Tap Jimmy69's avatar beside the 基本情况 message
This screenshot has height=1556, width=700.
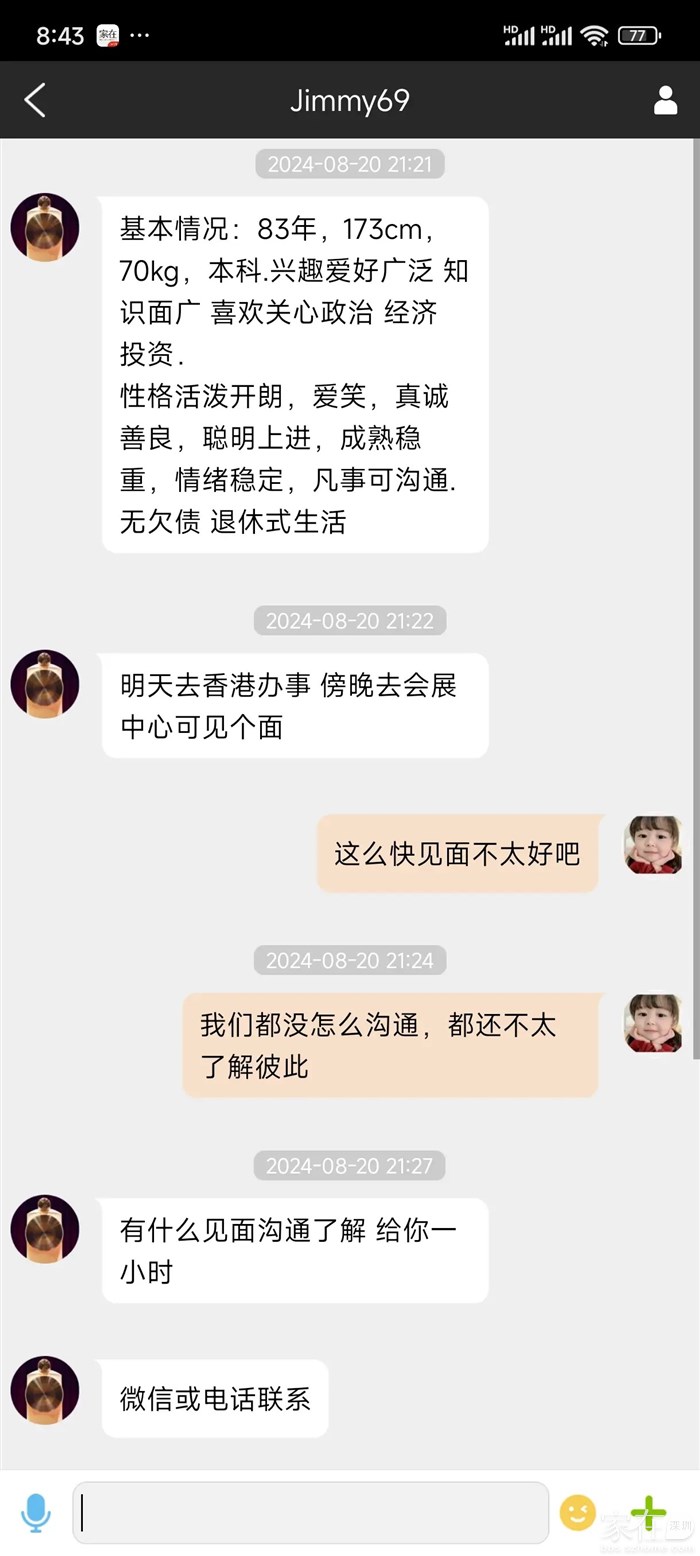(x=45, y=228)
